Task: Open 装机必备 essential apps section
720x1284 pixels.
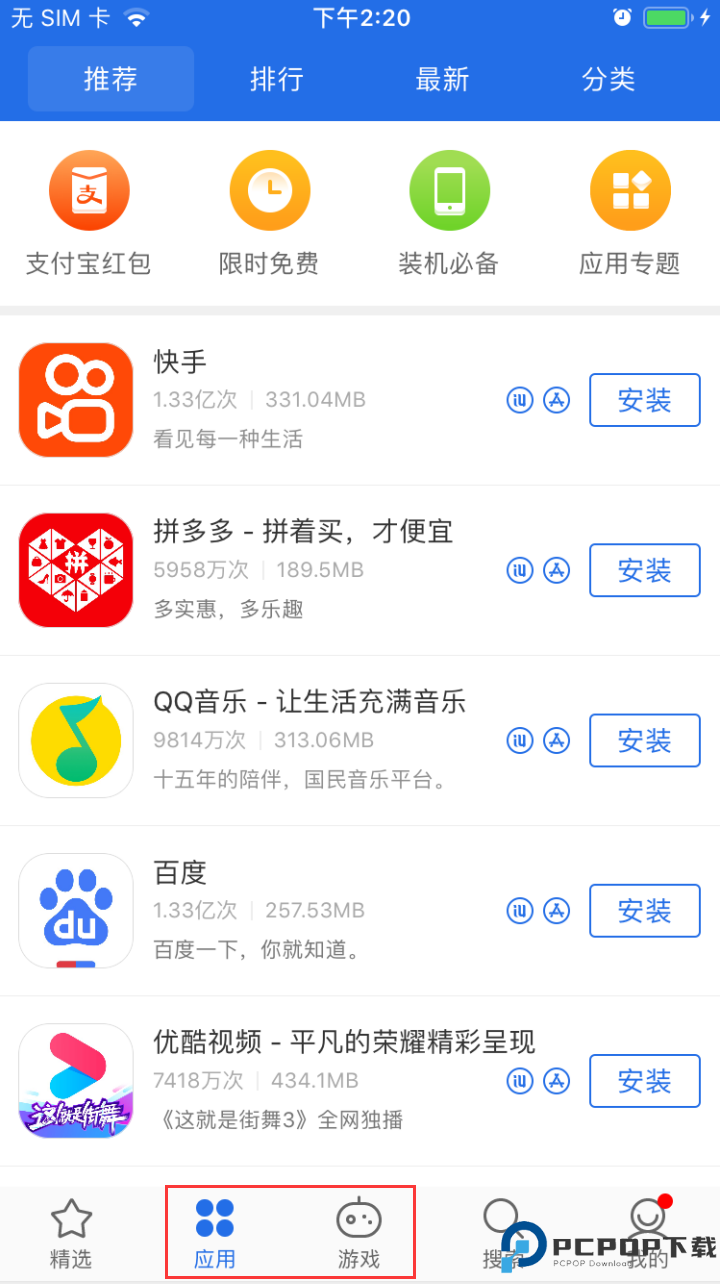Action: [448, 190]
